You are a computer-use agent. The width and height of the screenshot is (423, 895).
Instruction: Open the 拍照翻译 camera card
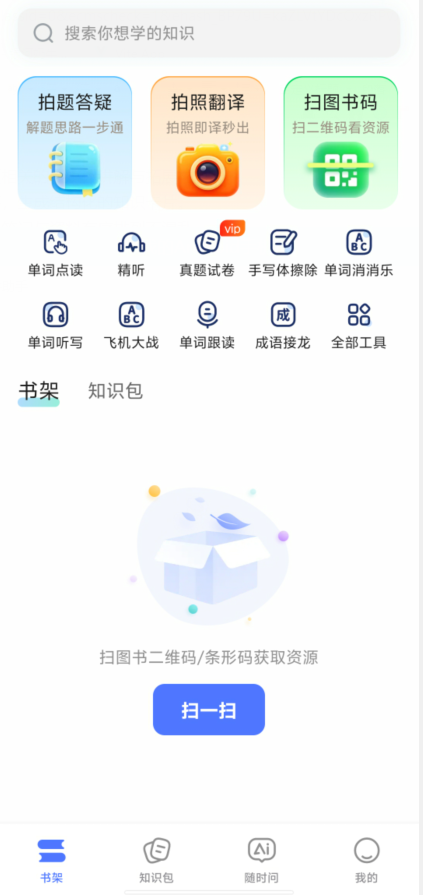click(208, 143)
